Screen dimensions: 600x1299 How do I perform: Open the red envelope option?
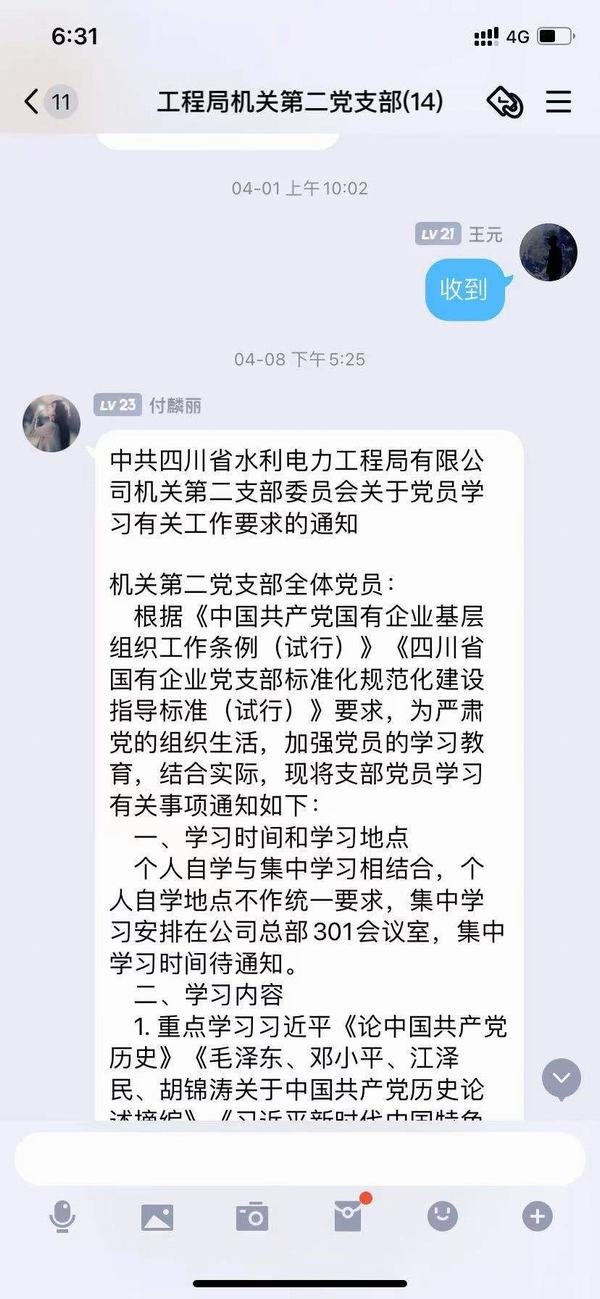pos(348,1214)
